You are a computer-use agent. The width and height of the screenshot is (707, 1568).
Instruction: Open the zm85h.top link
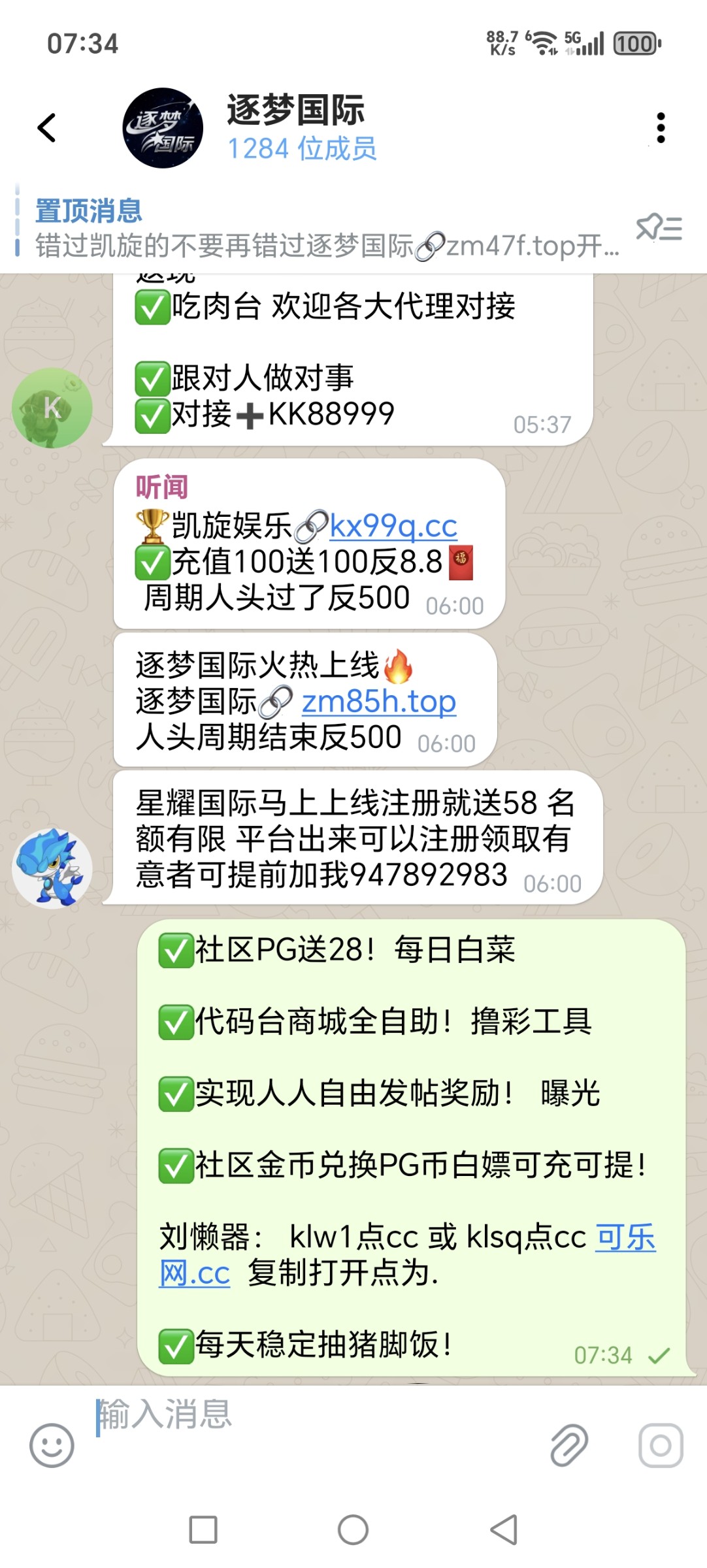(379, 704)
